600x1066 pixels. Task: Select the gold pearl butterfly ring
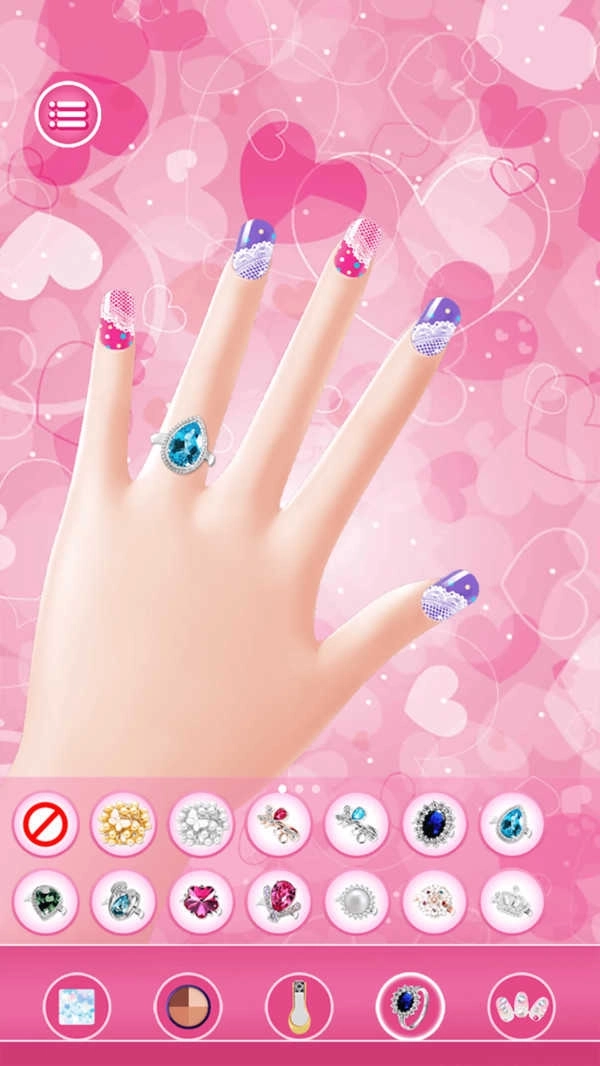[123, 824]
